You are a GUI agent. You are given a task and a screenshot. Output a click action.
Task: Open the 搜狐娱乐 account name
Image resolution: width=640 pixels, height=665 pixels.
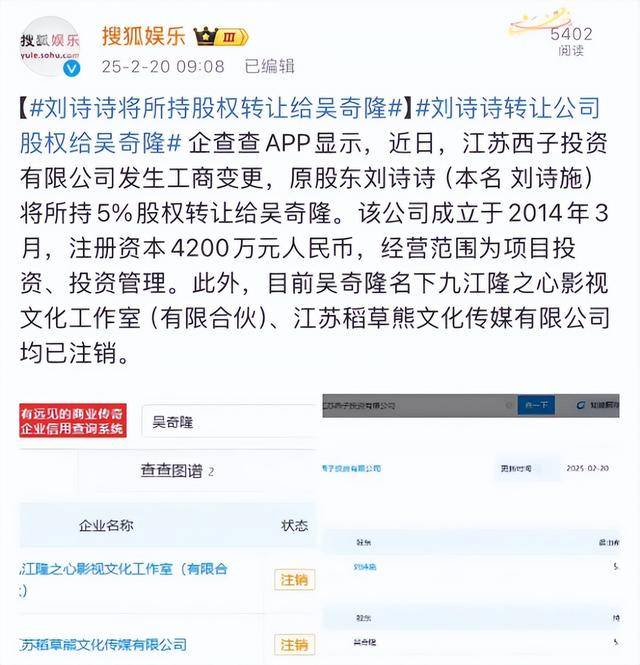[x=141, y=35]
